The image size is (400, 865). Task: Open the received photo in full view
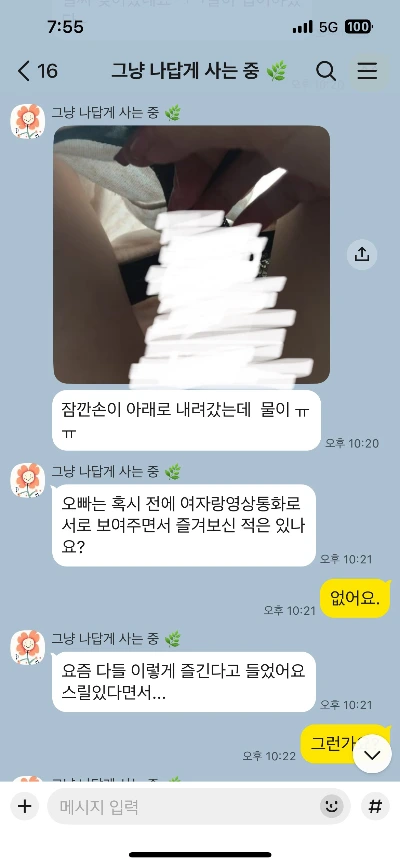(191, 254)
